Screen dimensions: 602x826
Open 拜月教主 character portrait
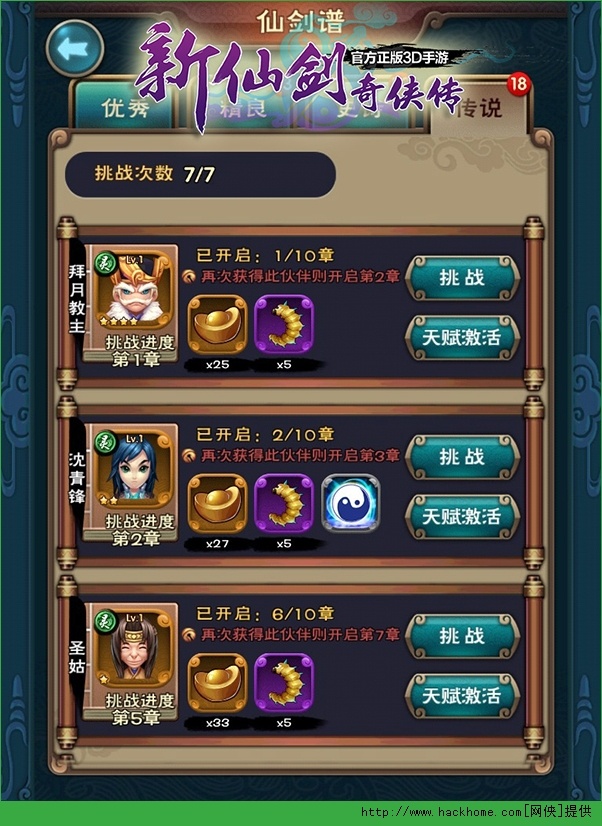pos(135,291)
